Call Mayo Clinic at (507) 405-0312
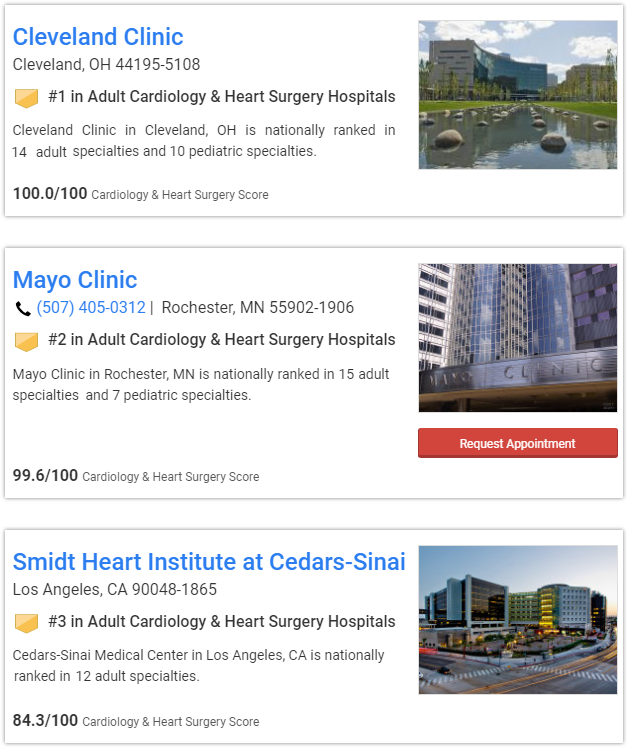The width and height of the screenshot is (627, 753). [x=90, y=308]
